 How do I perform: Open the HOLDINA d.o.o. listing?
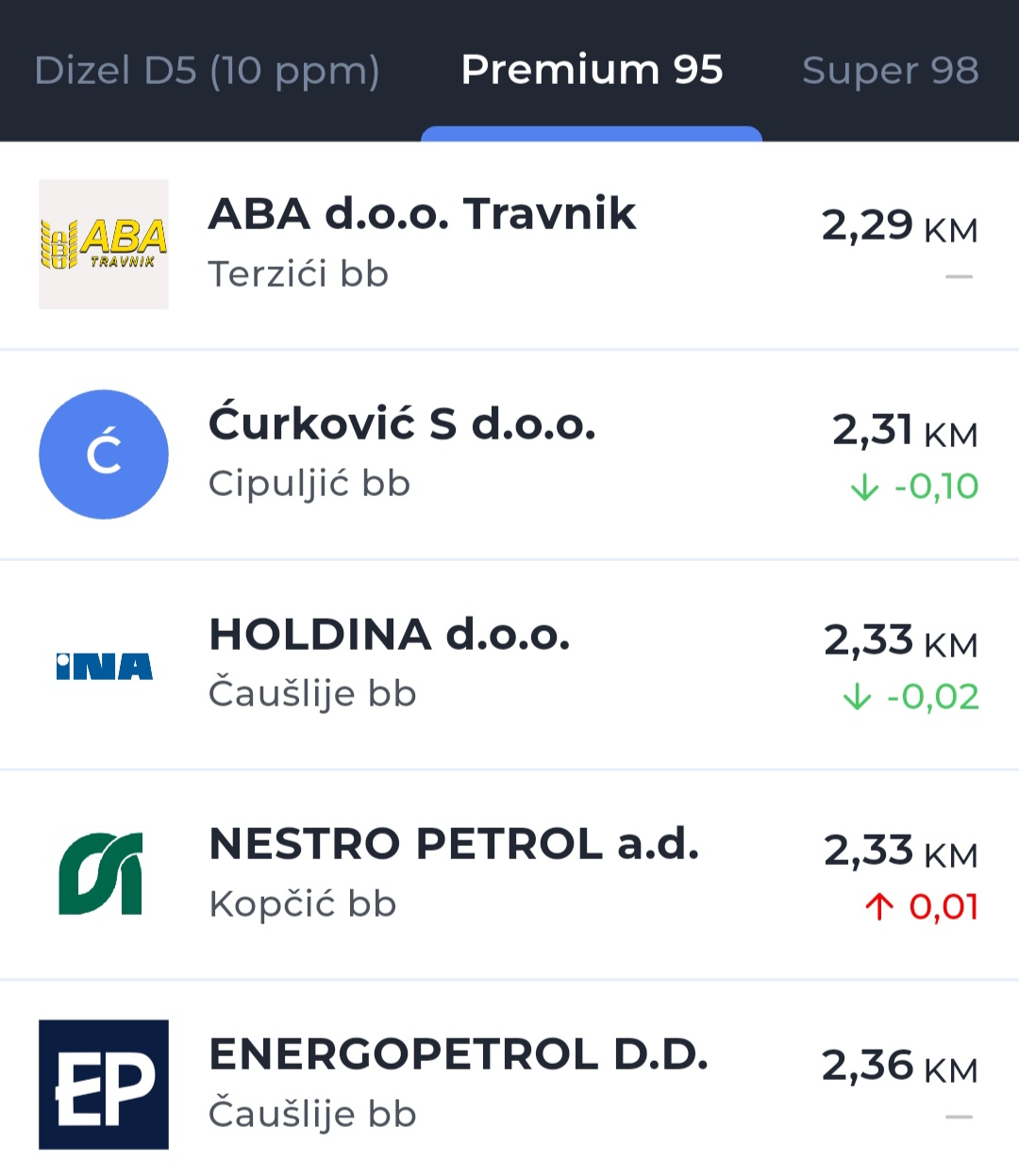(509, 665)
